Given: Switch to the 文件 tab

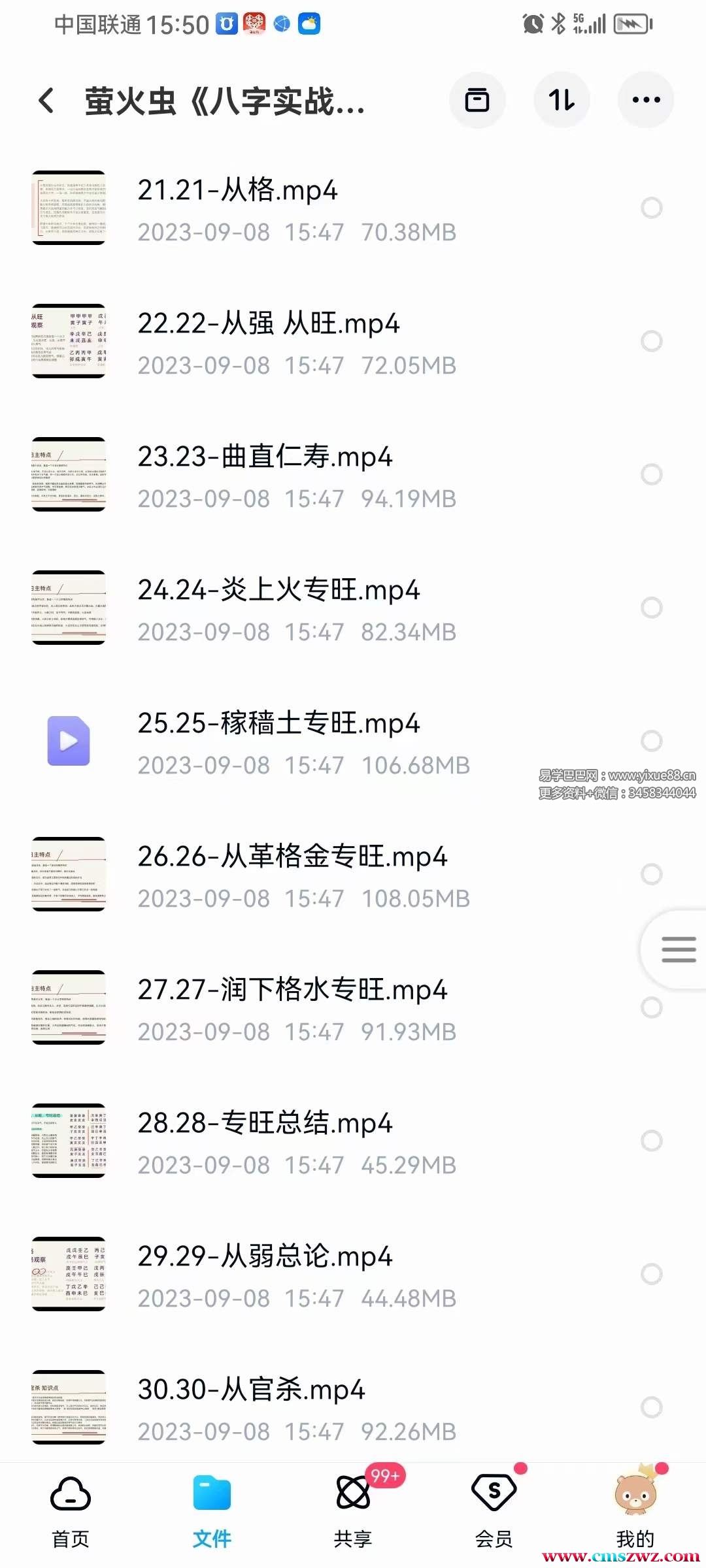Looking at the screenshot, I should coord(212,1511).
